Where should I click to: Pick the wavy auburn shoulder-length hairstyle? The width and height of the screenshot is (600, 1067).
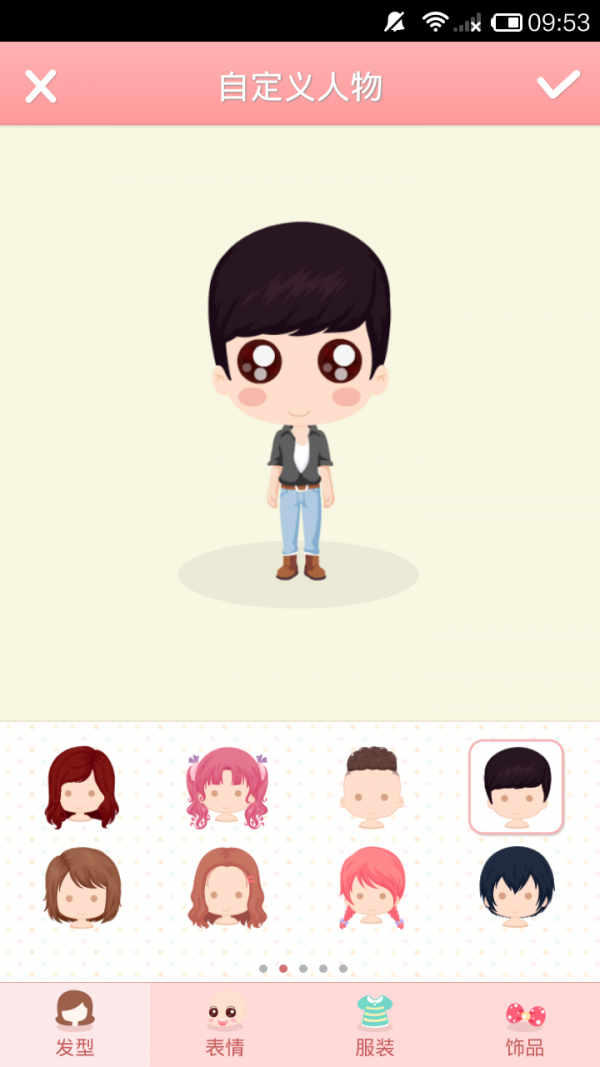tap(227, 887)
